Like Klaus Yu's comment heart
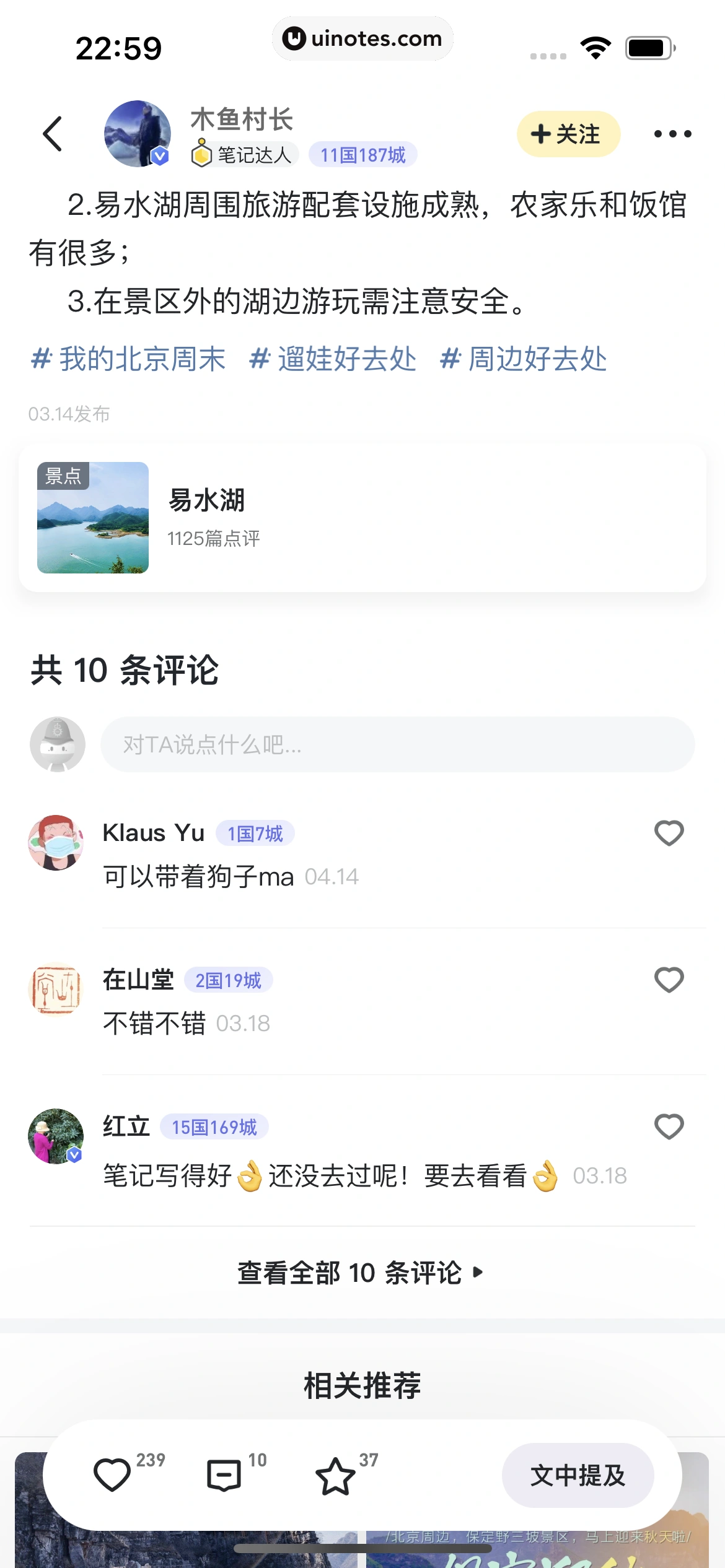Screen dimensions: 725x1568 669,833
